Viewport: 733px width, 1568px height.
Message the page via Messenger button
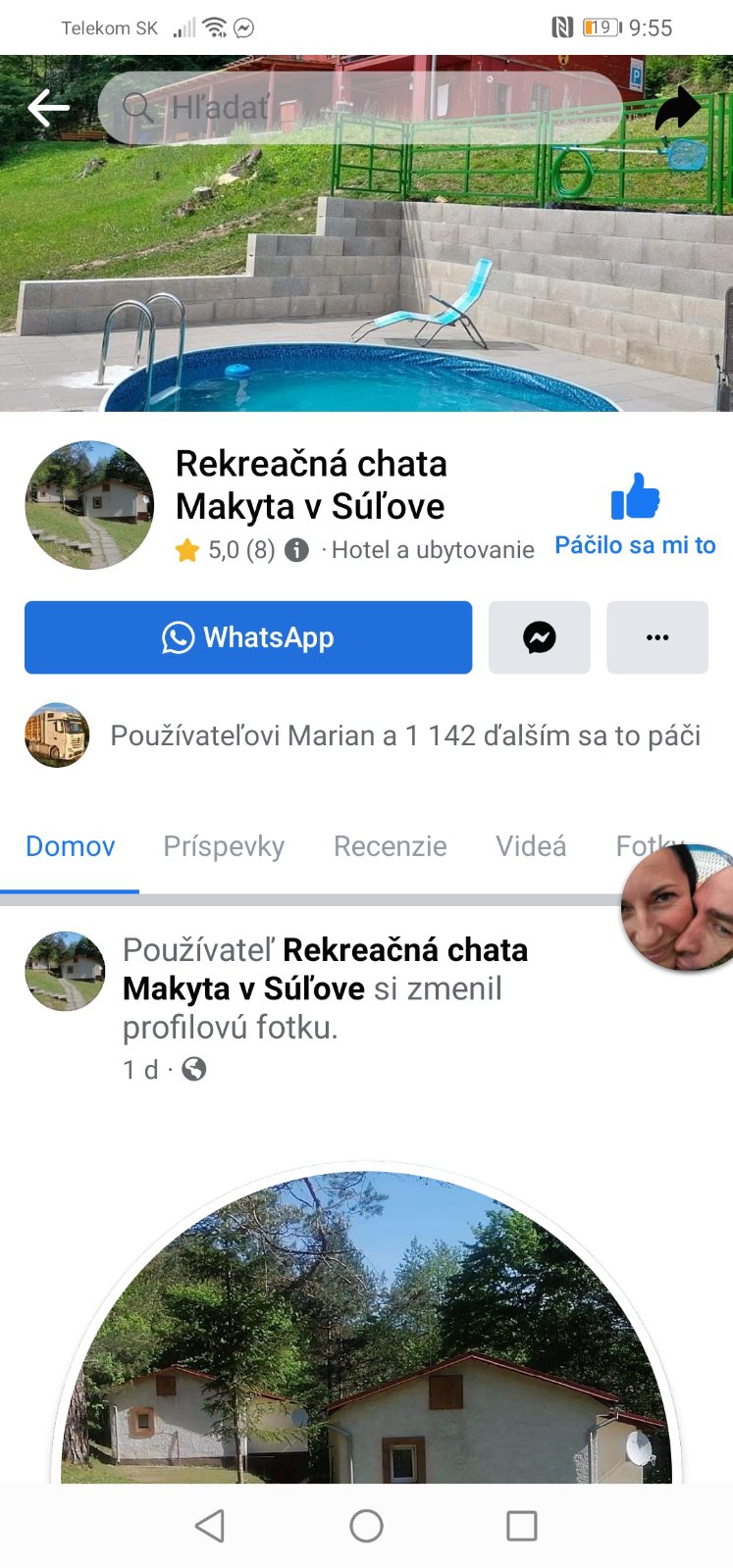tap(539, 637)
